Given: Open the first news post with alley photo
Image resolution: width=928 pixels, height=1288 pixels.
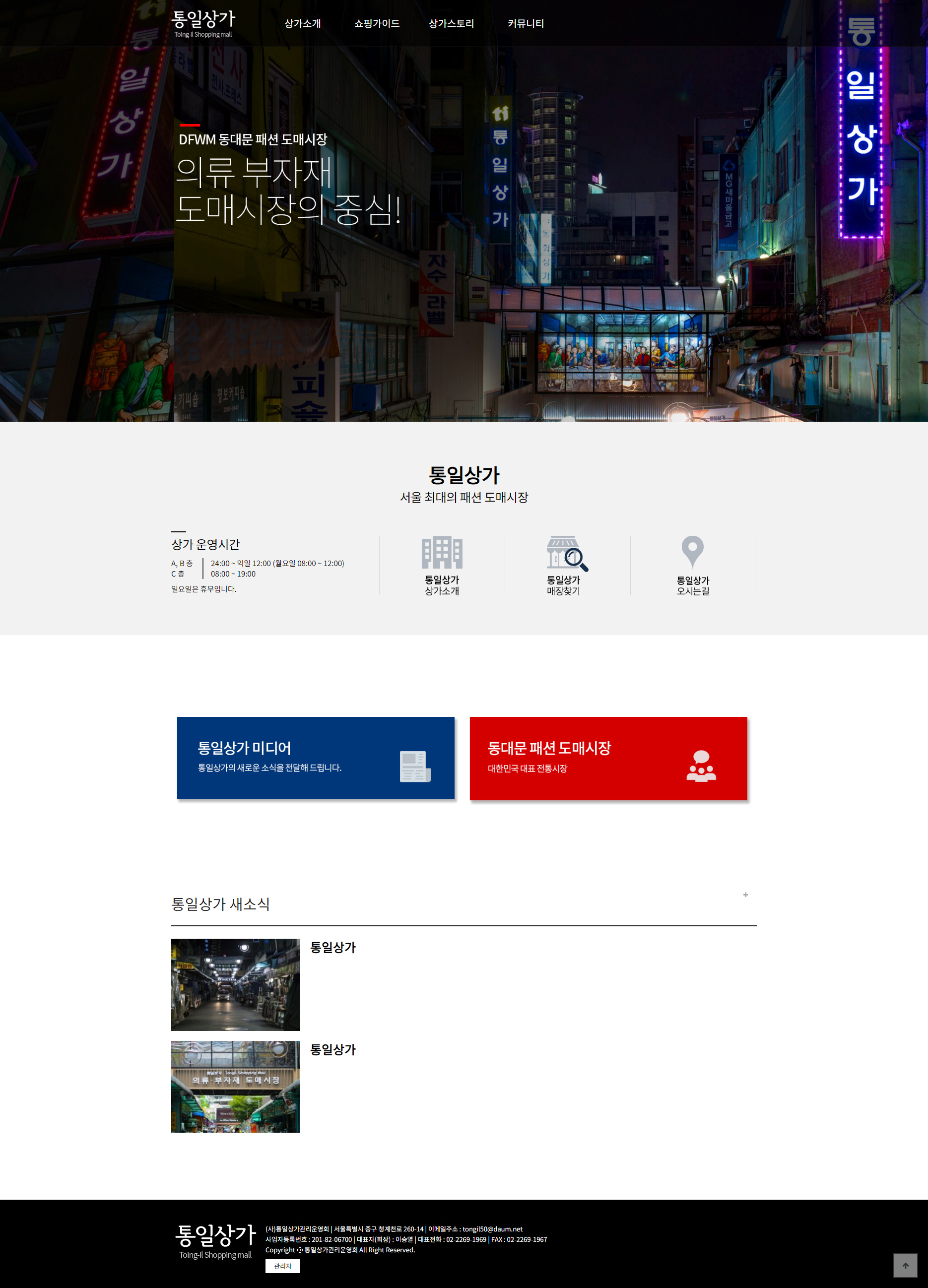Looking at the screenshot, I should tap(235, 984).
